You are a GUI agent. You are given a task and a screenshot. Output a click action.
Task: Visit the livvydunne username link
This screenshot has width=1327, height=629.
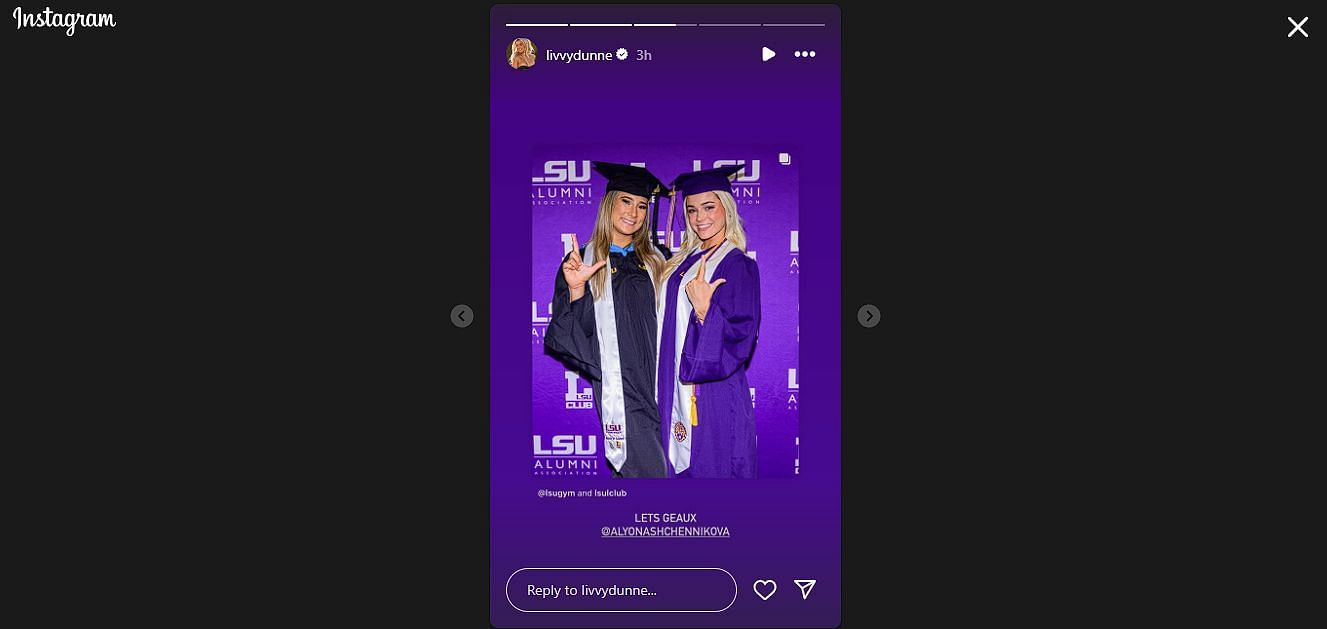pyautogui.click(x=579, y=55)
